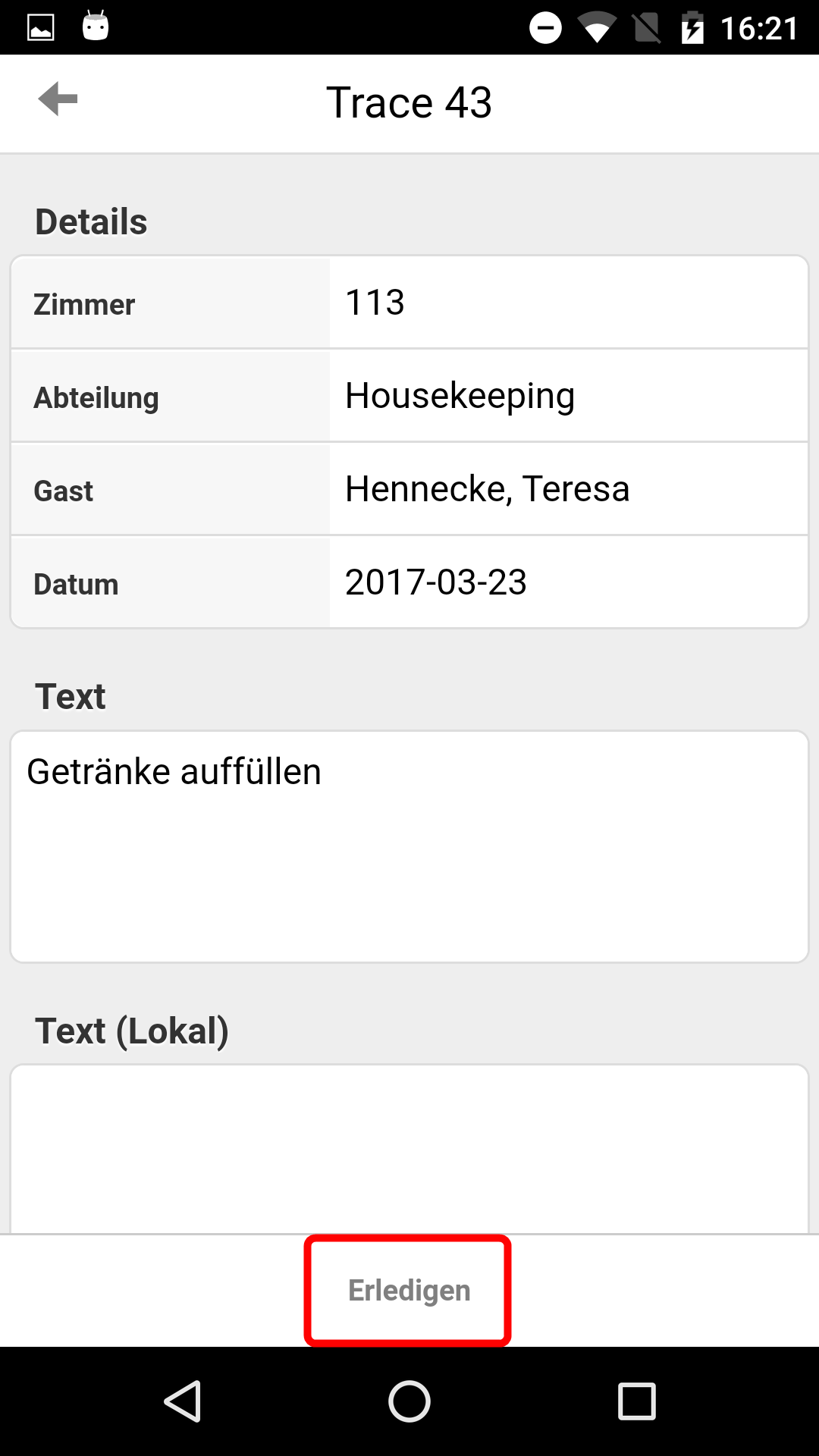Tap the system home button
Viewport: 819px width, 1456px height.
(409, 1401)
